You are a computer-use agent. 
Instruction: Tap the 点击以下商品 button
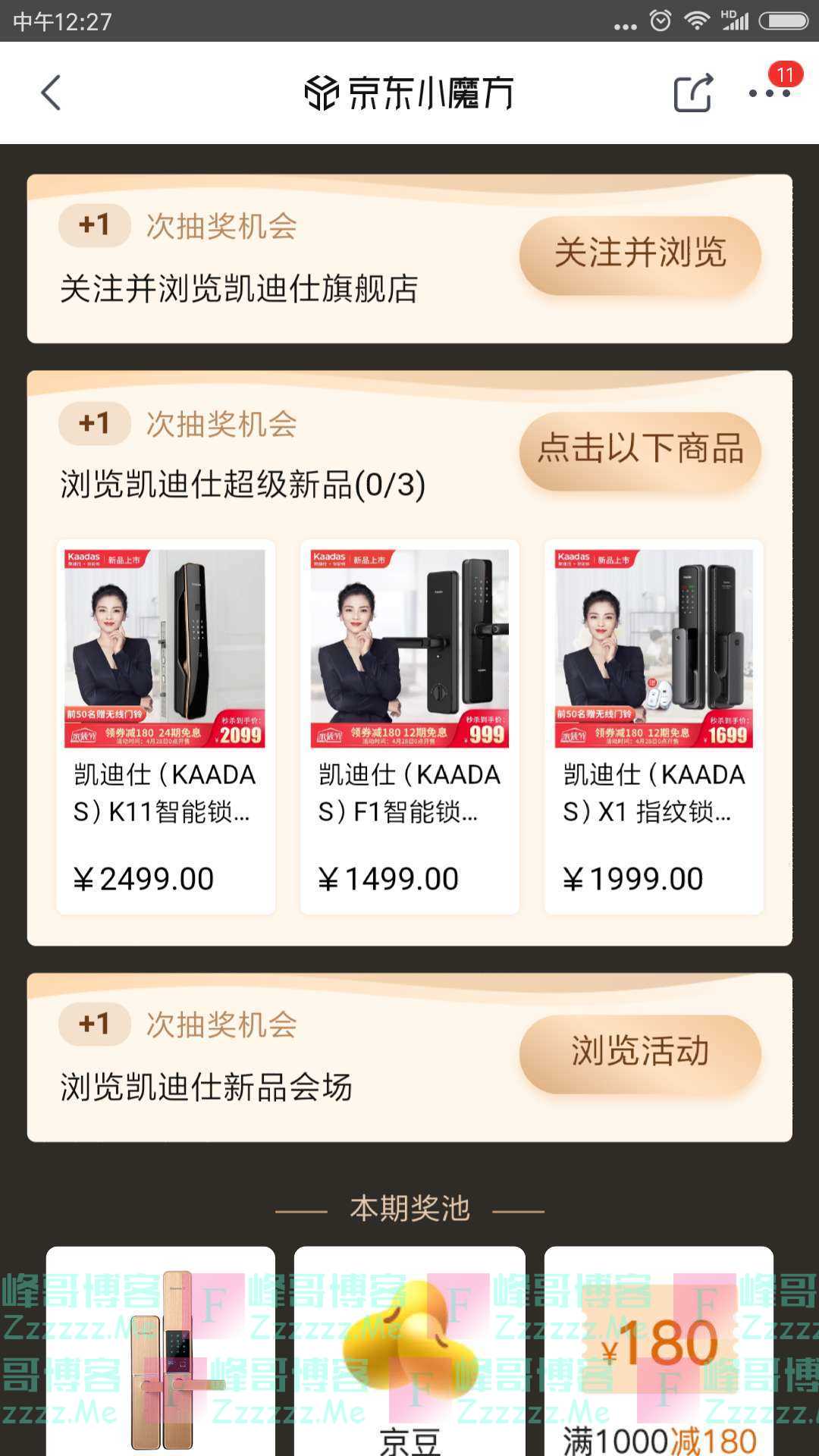pyautogui.click(x=641, y=450)
